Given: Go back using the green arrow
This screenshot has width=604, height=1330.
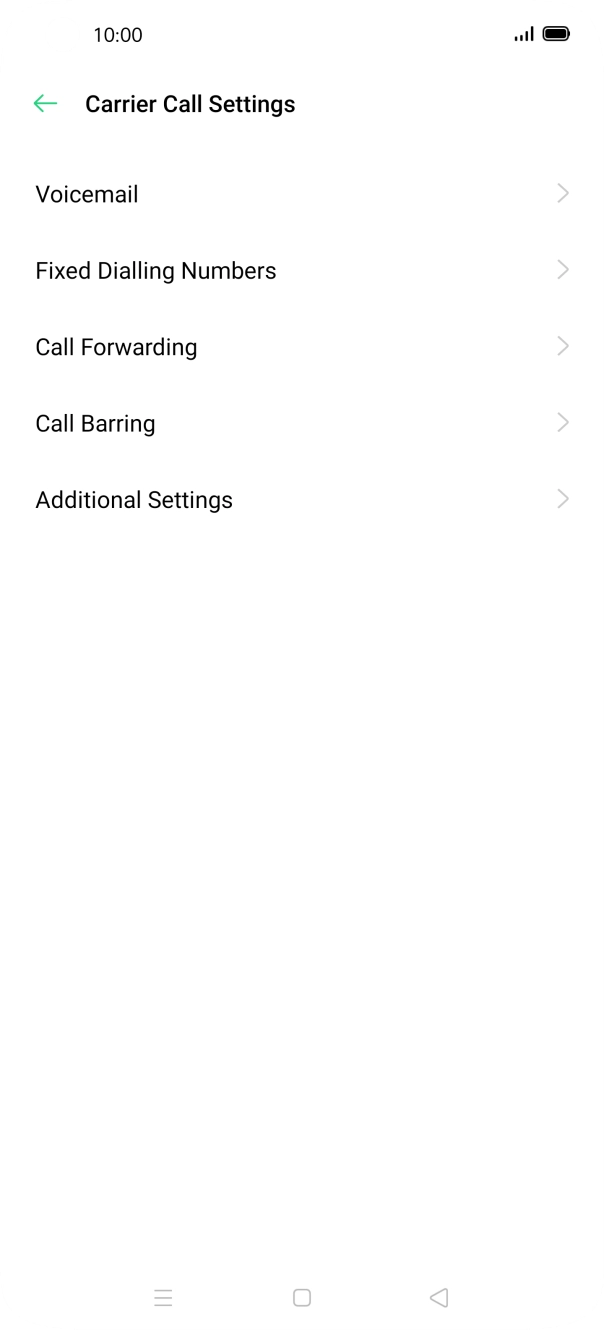Looking at the screenshot, I should (45, 104).
